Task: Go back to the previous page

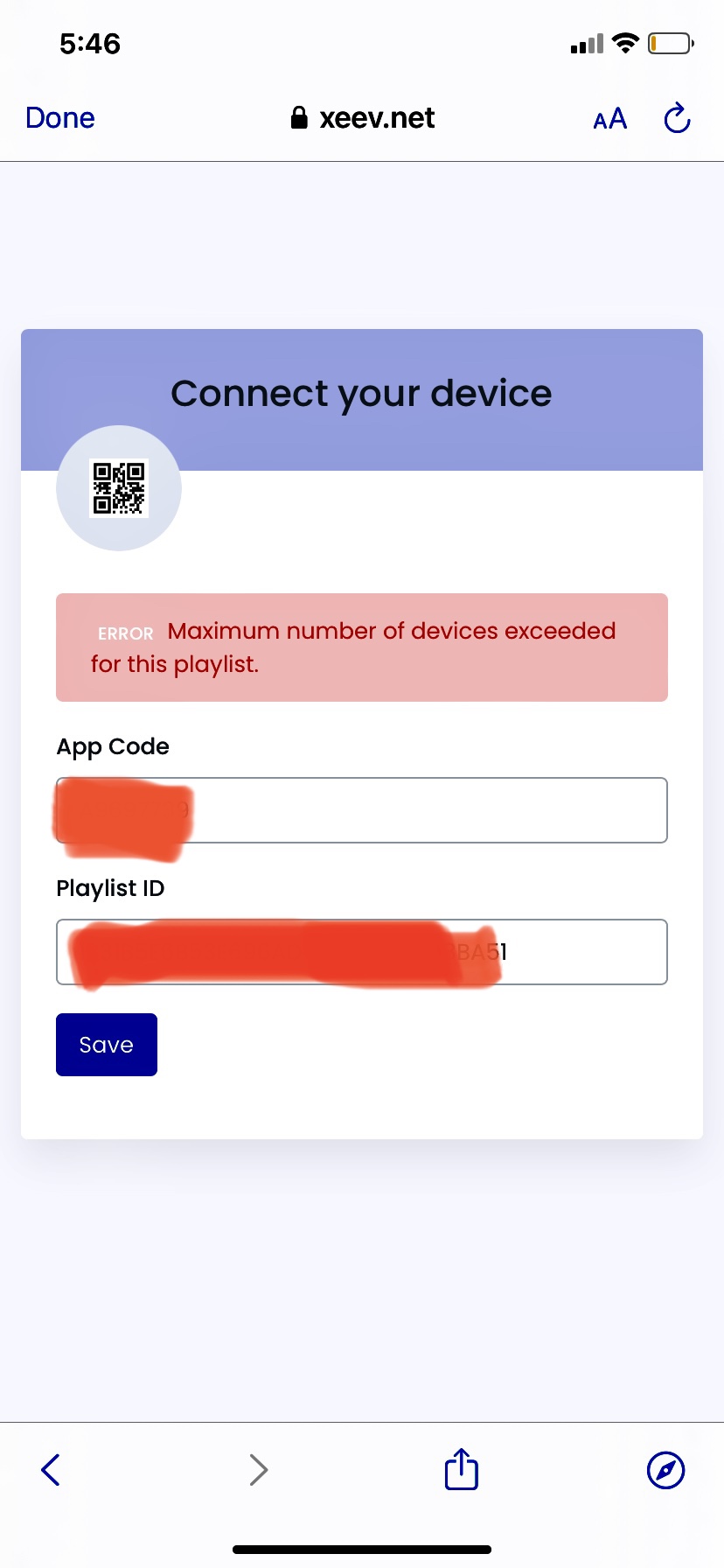Action: tap(51, 1470)
